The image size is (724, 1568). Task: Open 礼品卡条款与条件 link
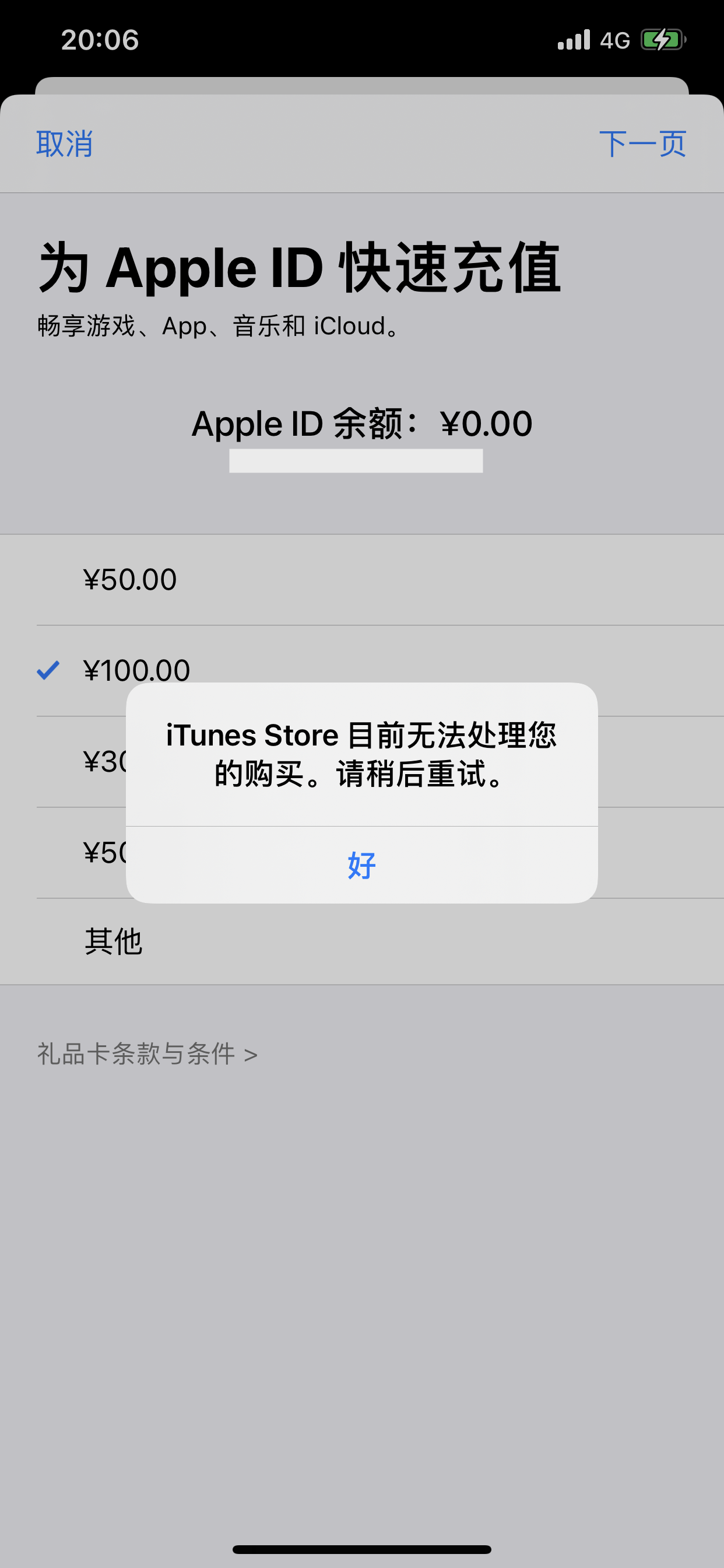147,1054
